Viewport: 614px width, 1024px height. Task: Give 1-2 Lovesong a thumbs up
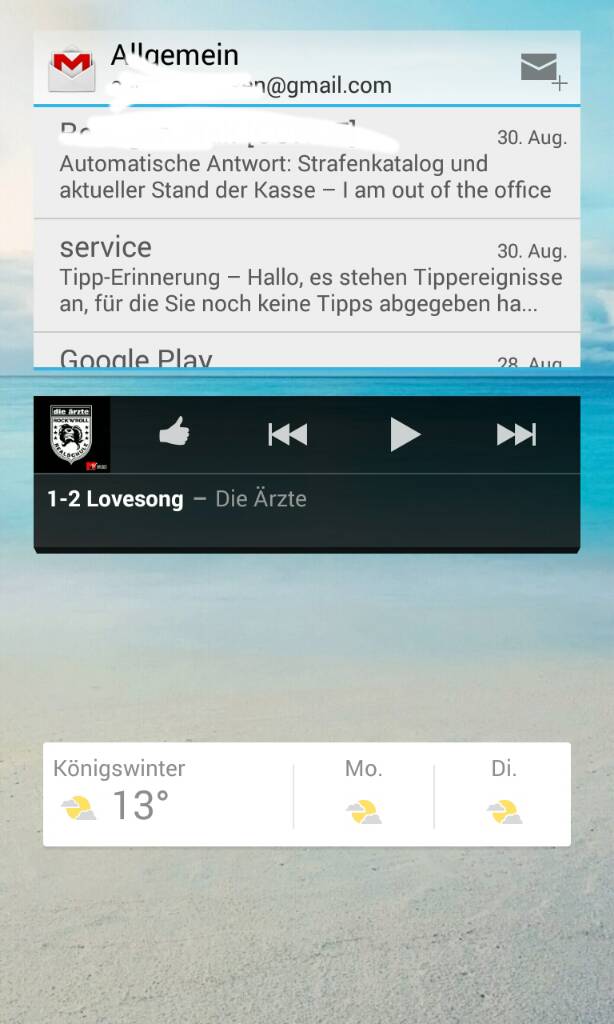(x=174, y=434)
